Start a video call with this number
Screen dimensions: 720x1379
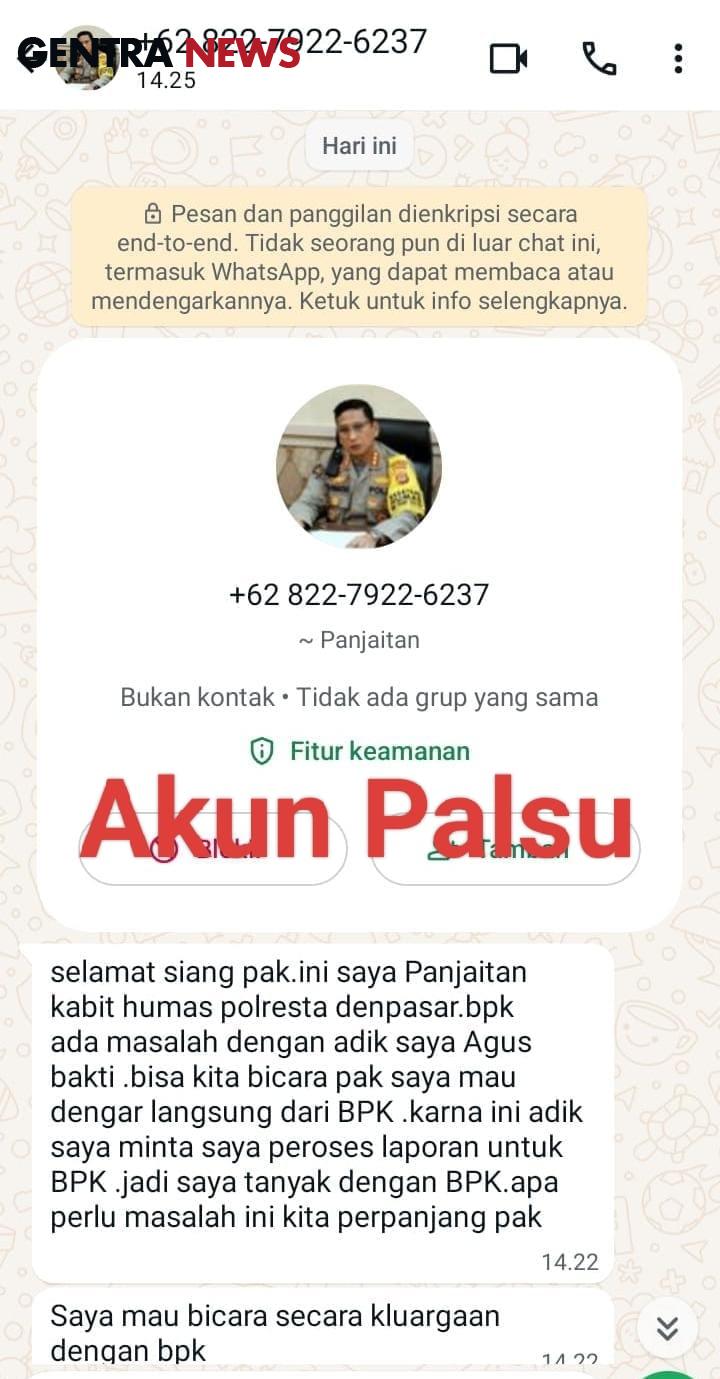click(508, 59)
